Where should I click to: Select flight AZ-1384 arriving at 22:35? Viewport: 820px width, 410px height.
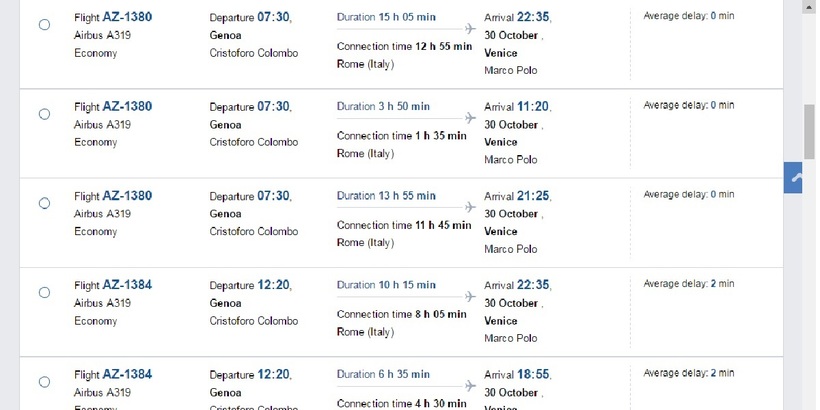coord(45,293)
